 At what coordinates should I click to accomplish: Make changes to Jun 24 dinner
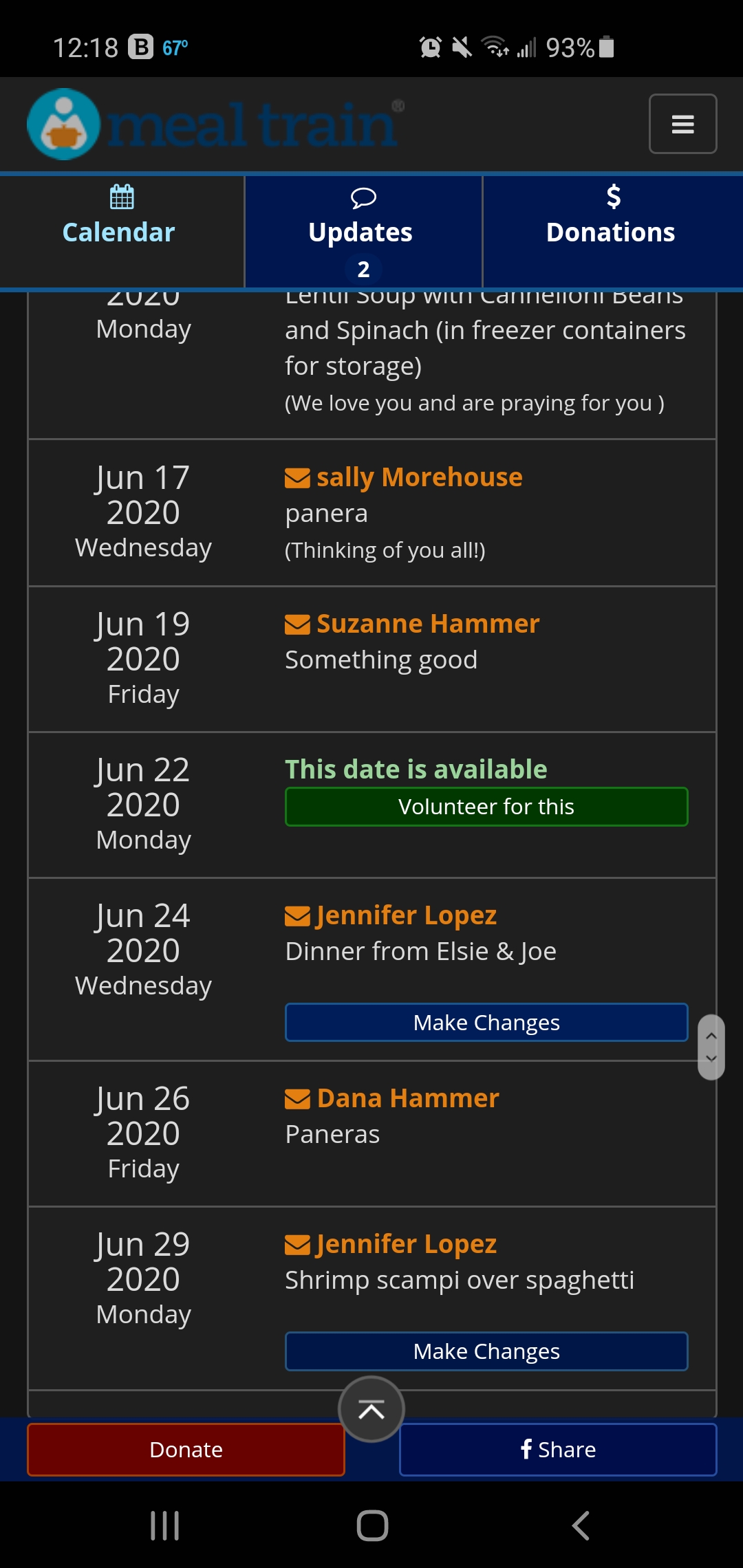click(x=486, y=1023)
